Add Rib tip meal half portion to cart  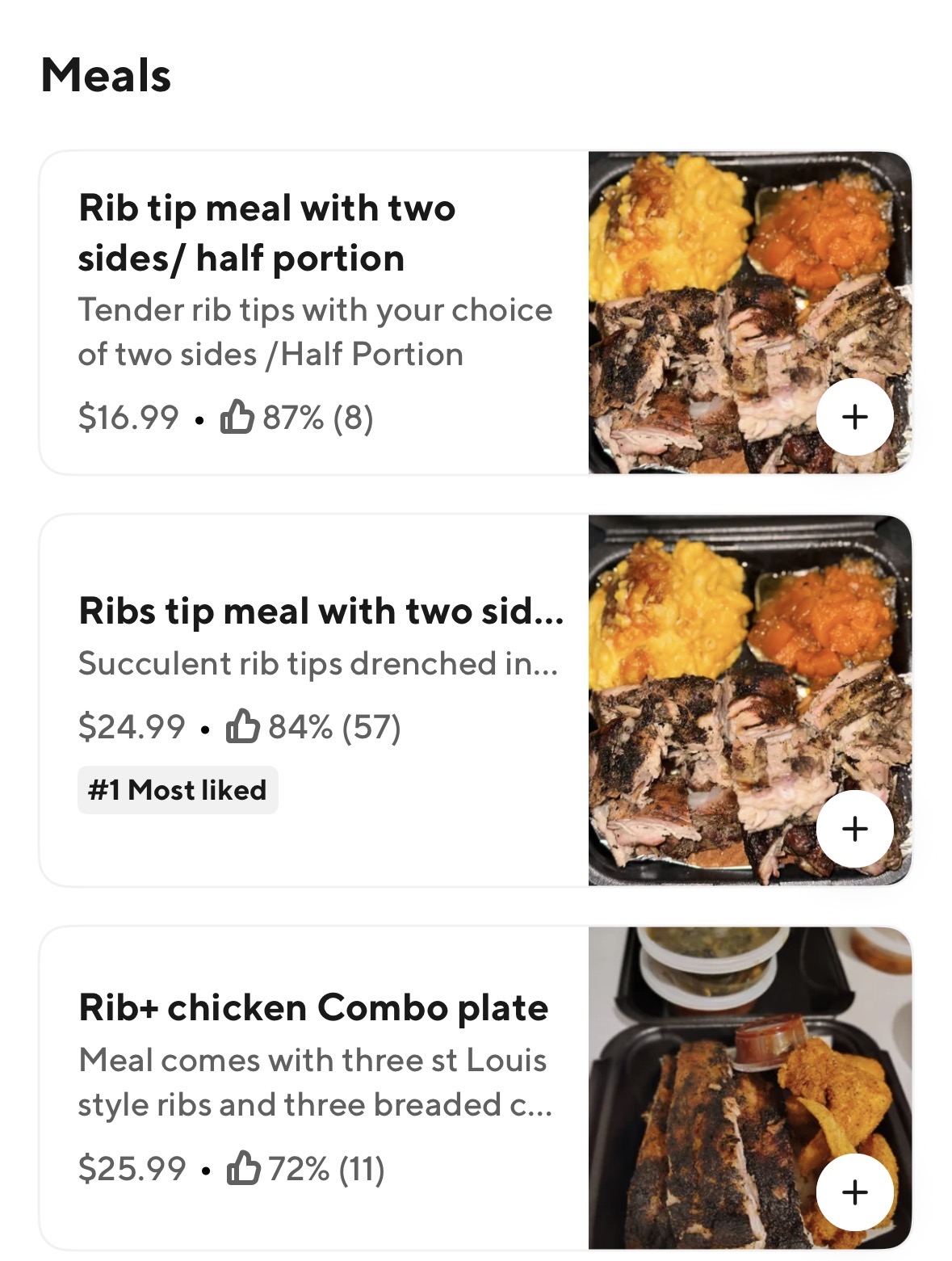(x=854, y=417)
